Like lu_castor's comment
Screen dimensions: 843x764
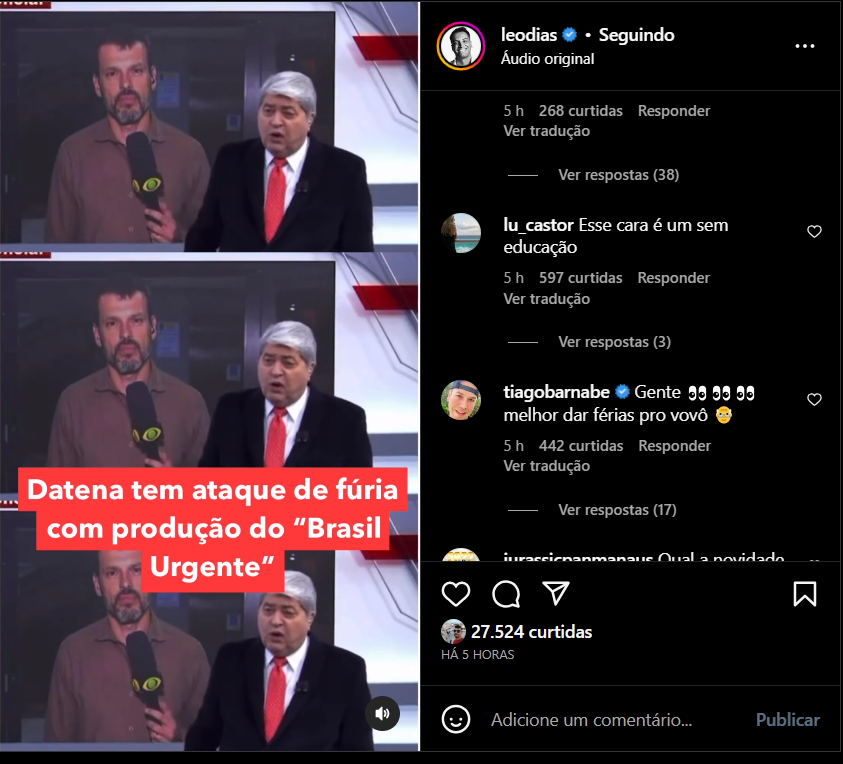(814, 232)
